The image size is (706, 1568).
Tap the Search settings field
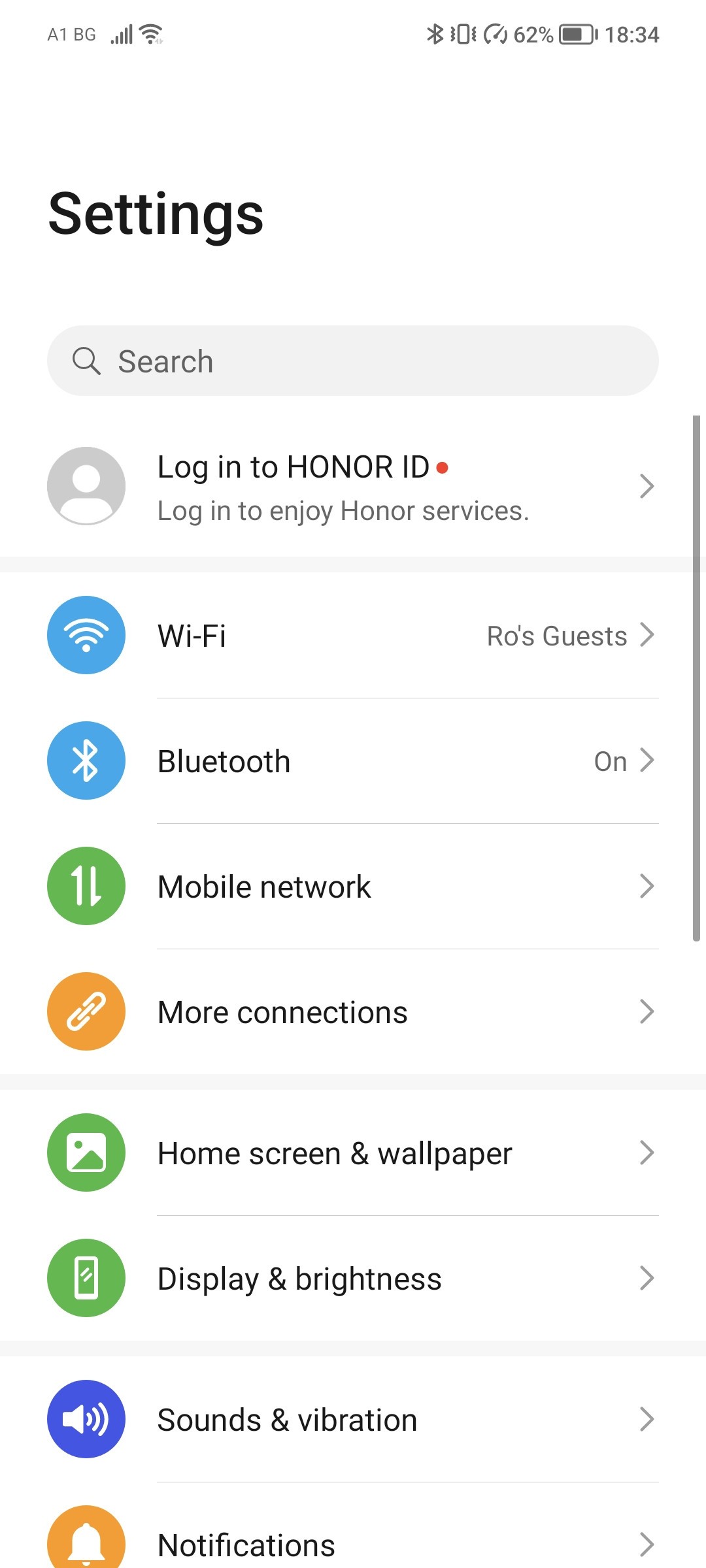point(353,361)
